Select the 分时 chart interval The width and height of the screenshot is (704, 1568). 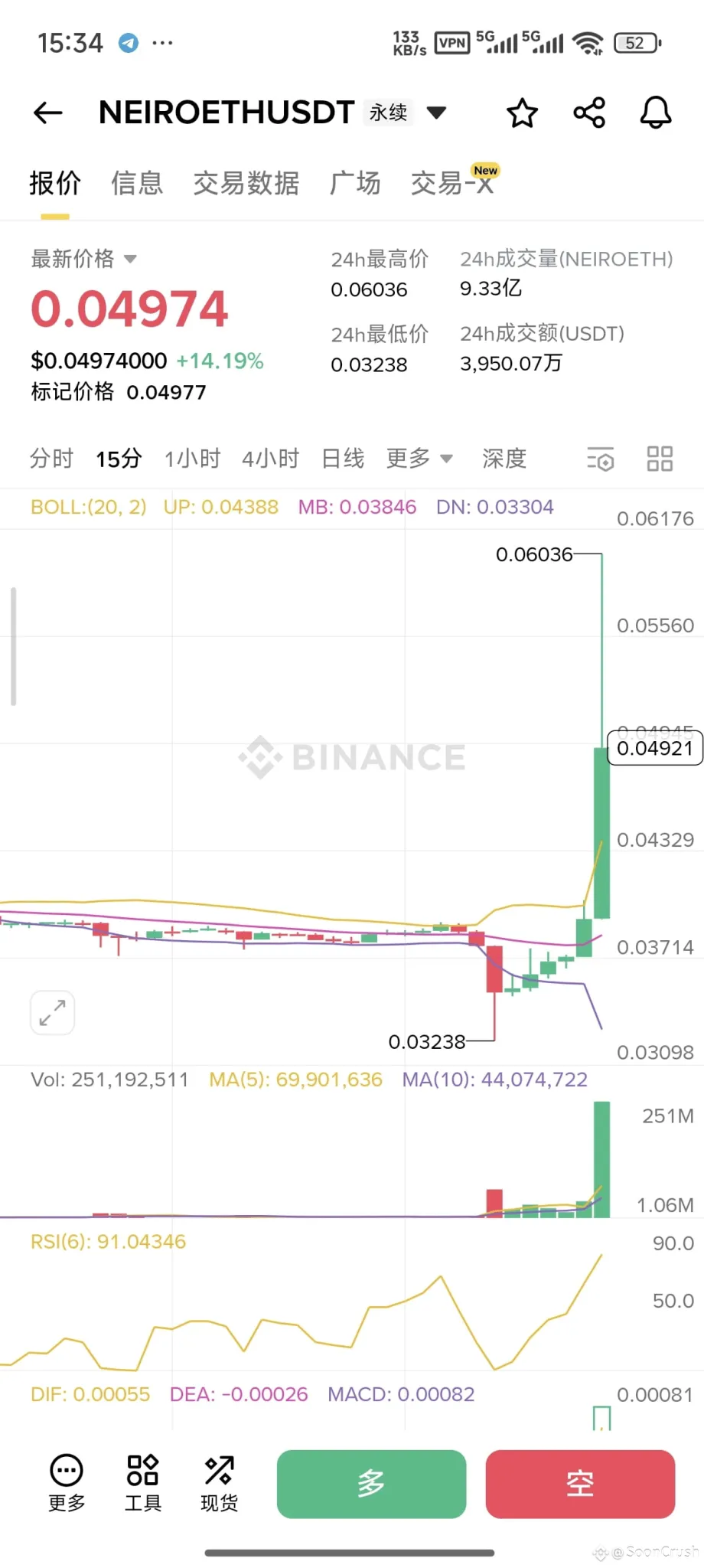(51, 459)
